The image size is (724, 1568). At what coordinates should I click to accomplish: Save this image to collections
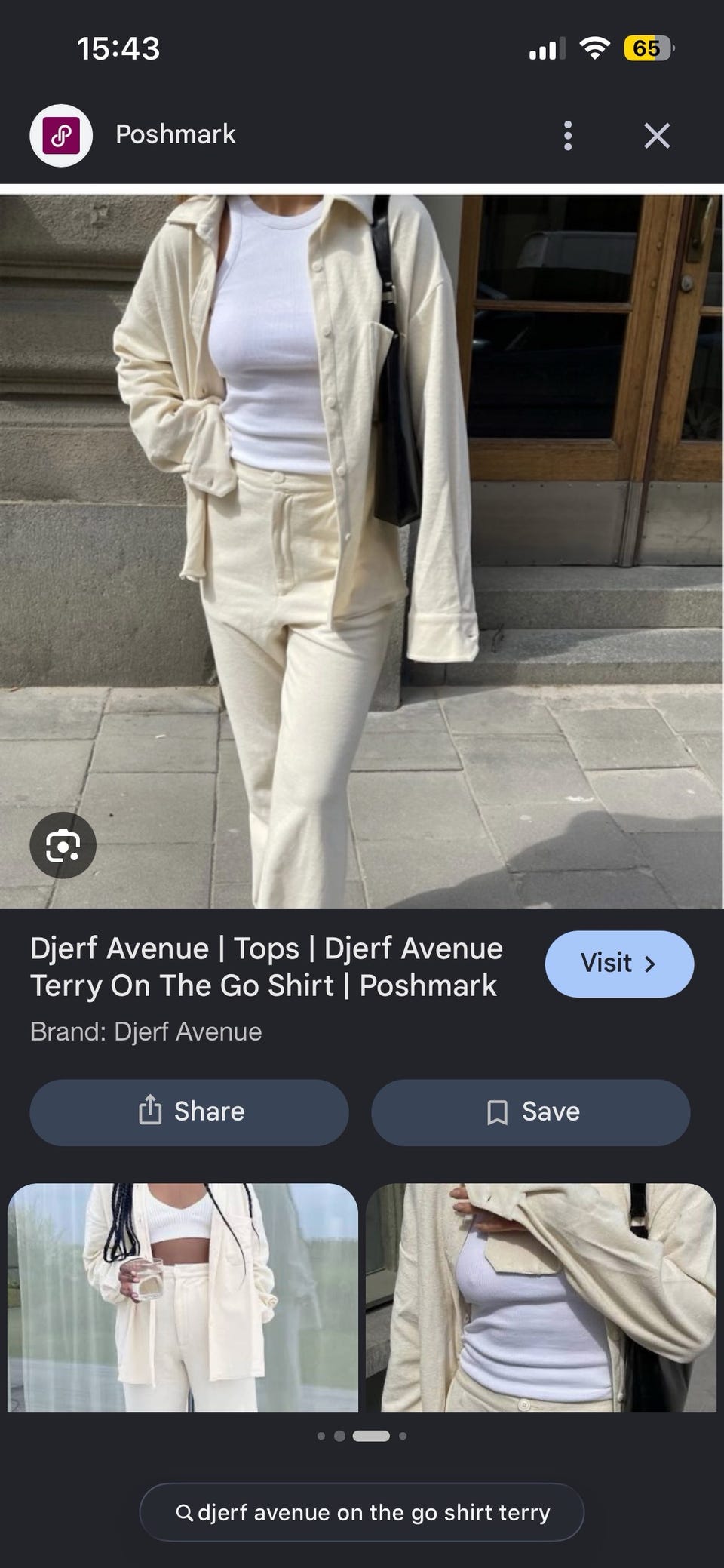530,1112
